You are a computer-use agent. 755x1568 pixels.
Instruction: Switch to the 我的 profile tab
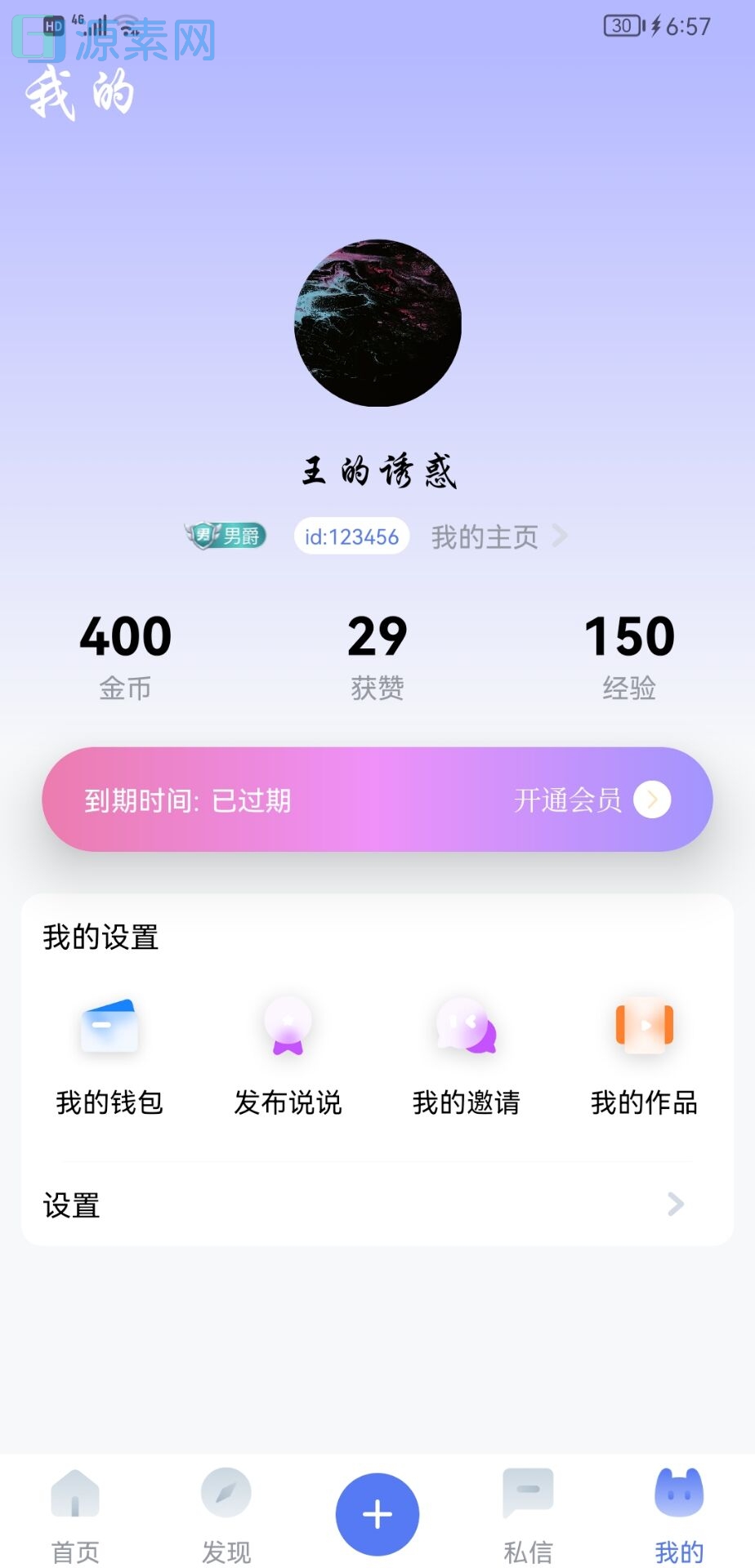tap(678, 1515)
